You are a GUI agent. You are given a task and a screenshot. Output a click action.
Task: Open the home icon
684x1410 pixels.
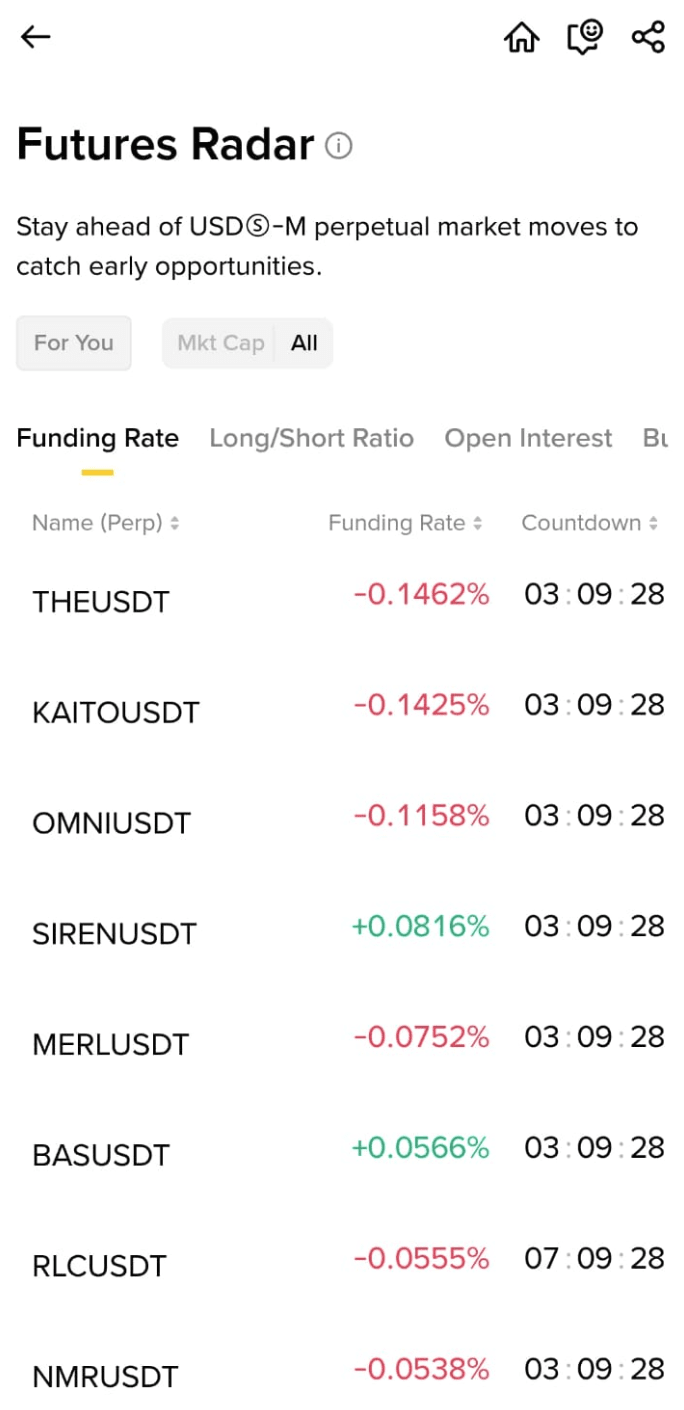521,38
